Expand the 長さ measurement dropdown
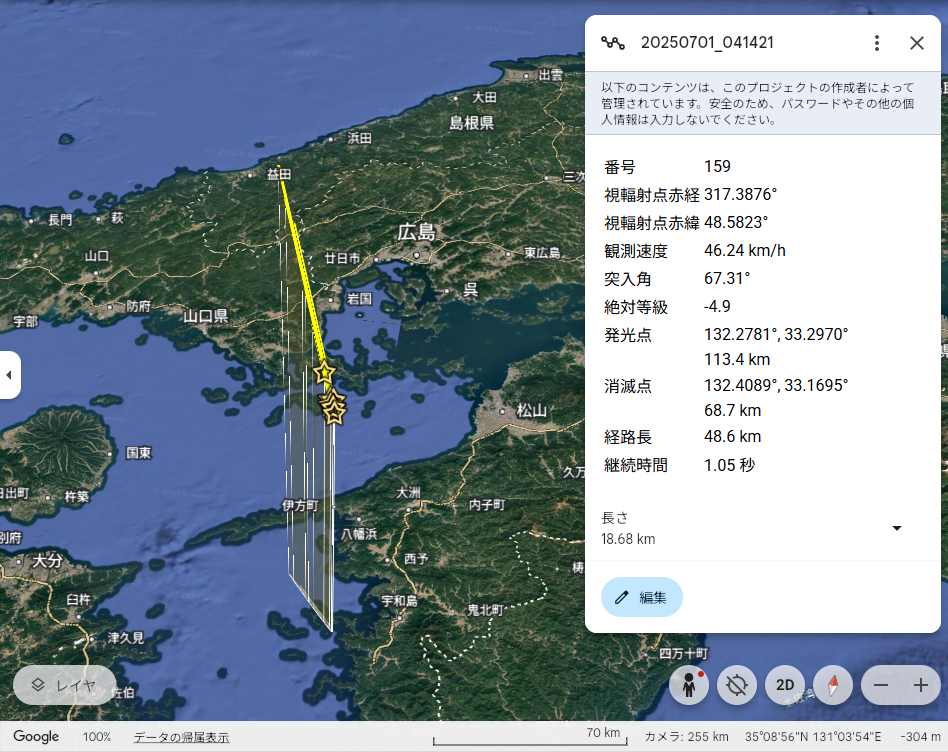The image size is (948, 752). click(896, 528)
